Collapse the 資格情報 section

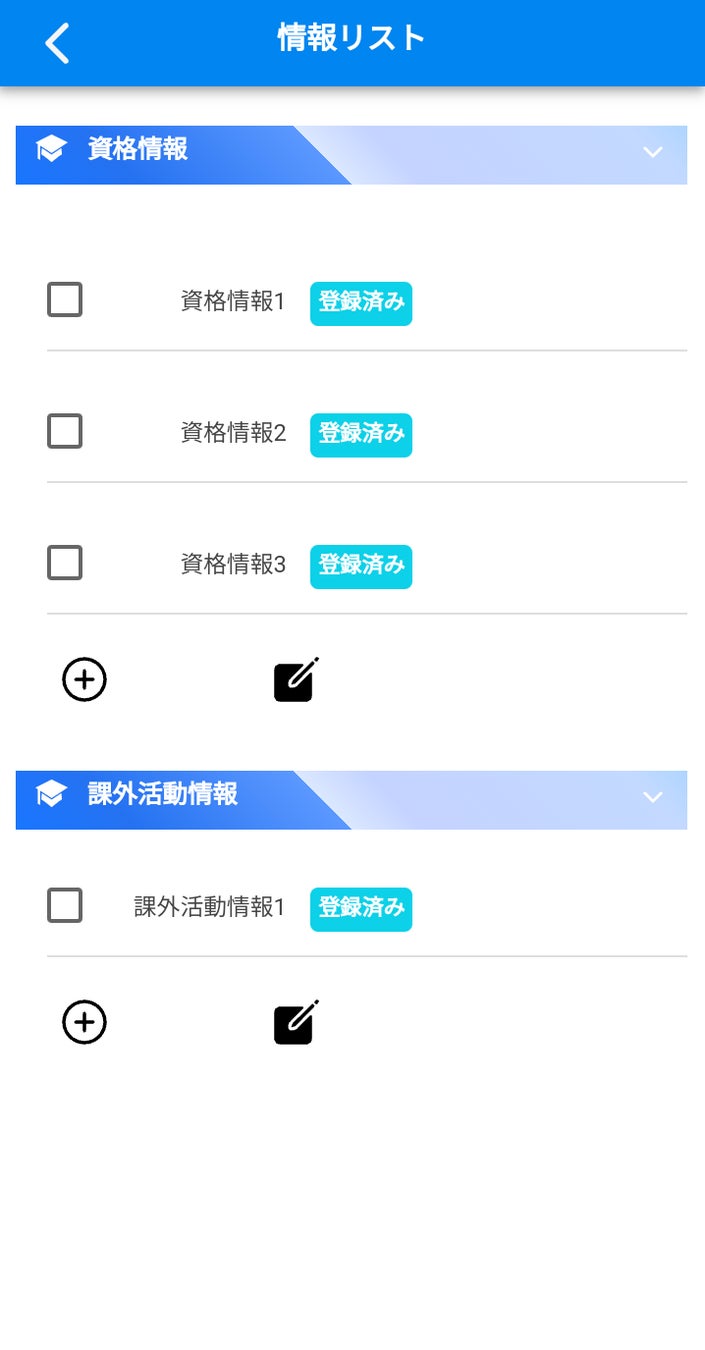pos(653,152)
